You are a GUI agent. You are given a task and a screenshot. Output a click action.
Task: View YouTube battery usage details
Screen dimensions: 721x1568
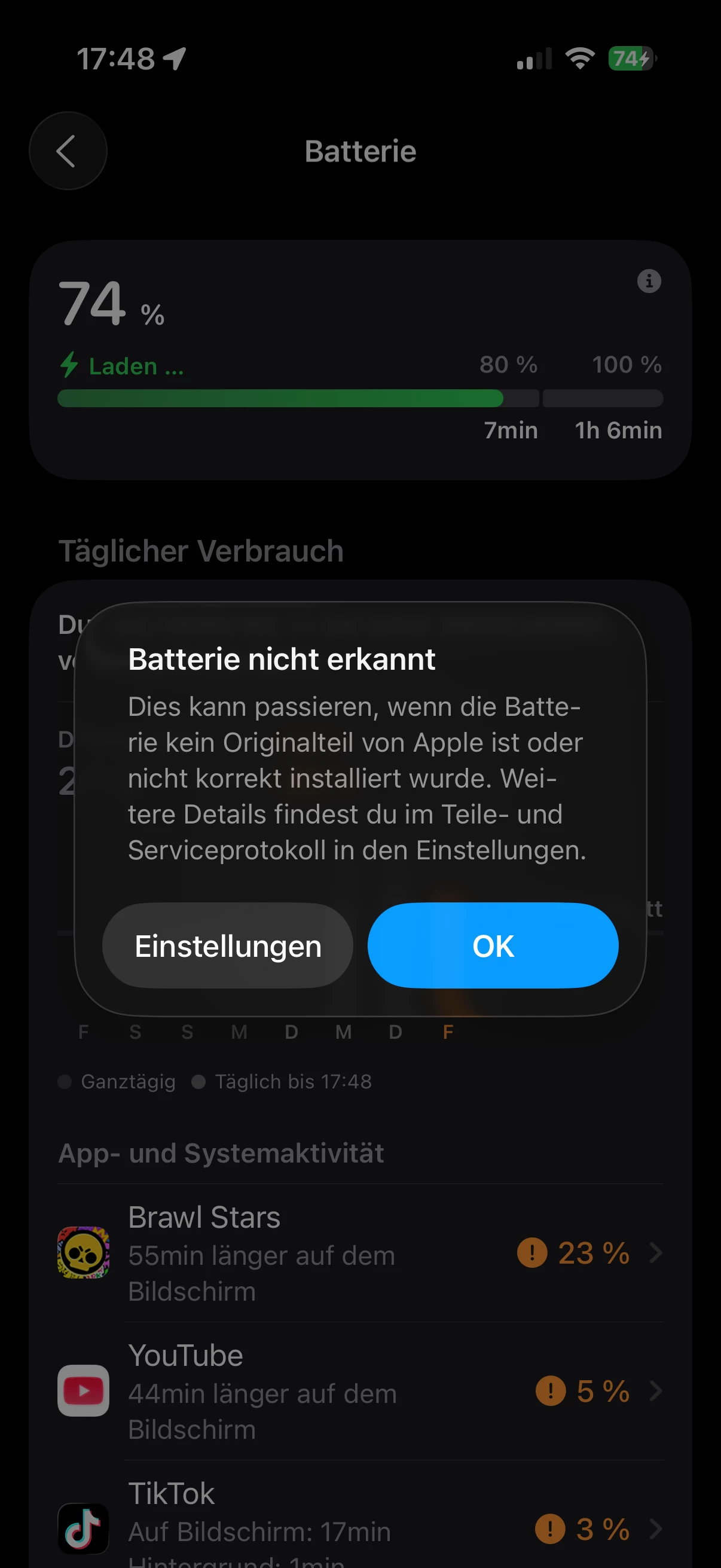click(359, 1391)
